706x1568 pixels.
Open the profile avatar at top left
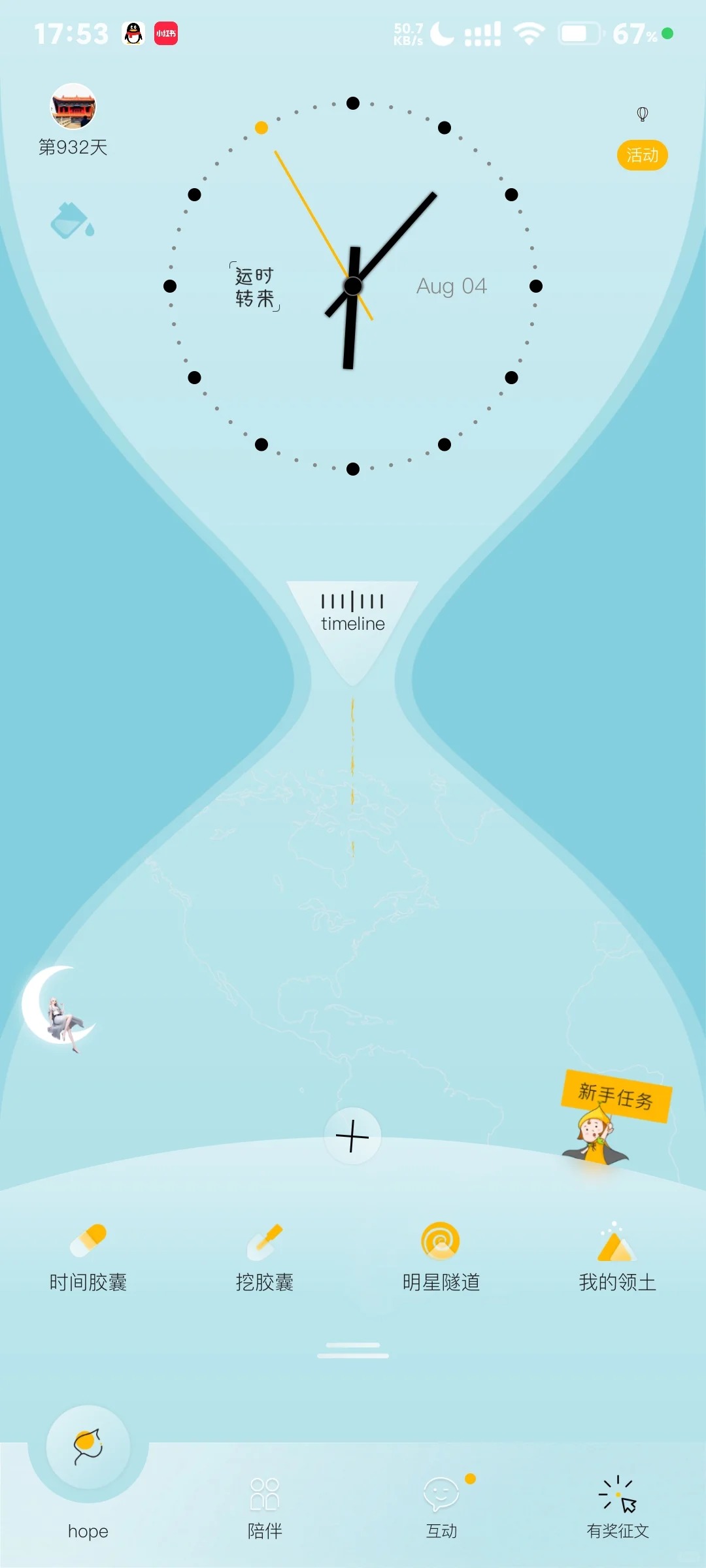pos(73,106)
